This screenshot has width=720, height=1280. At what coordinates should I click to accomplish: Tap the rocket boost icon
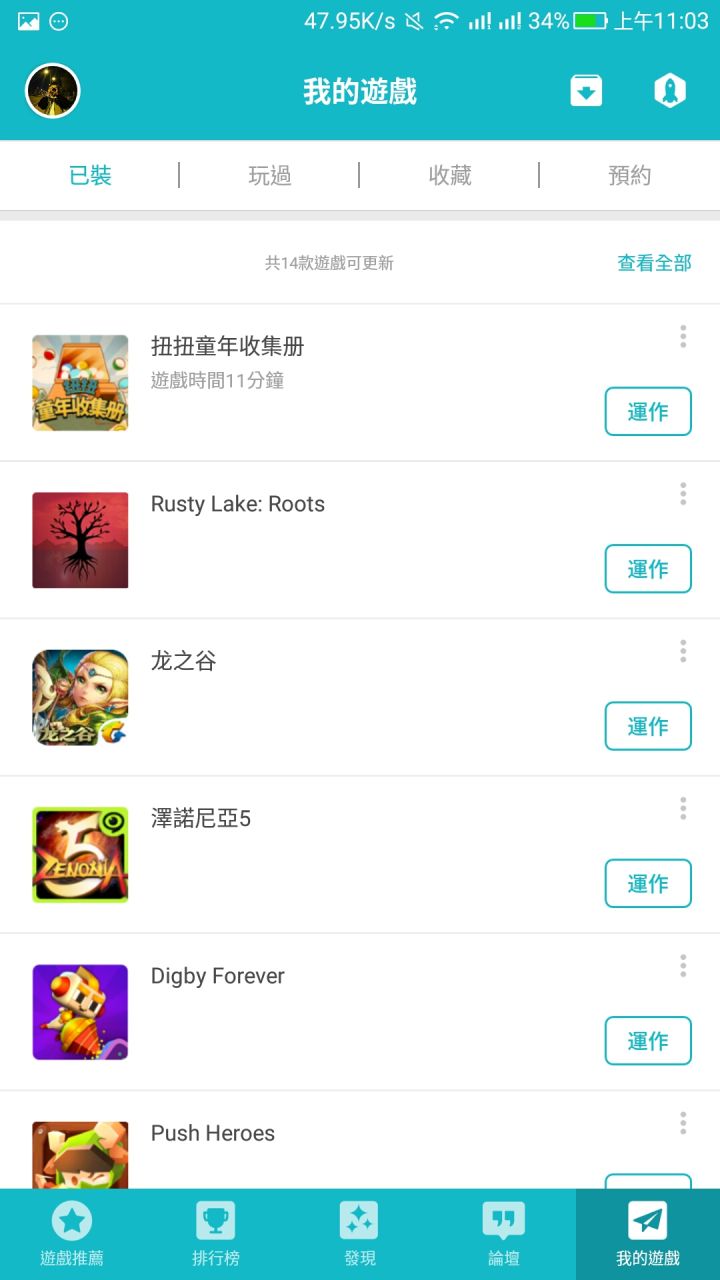tap(669, 91)
